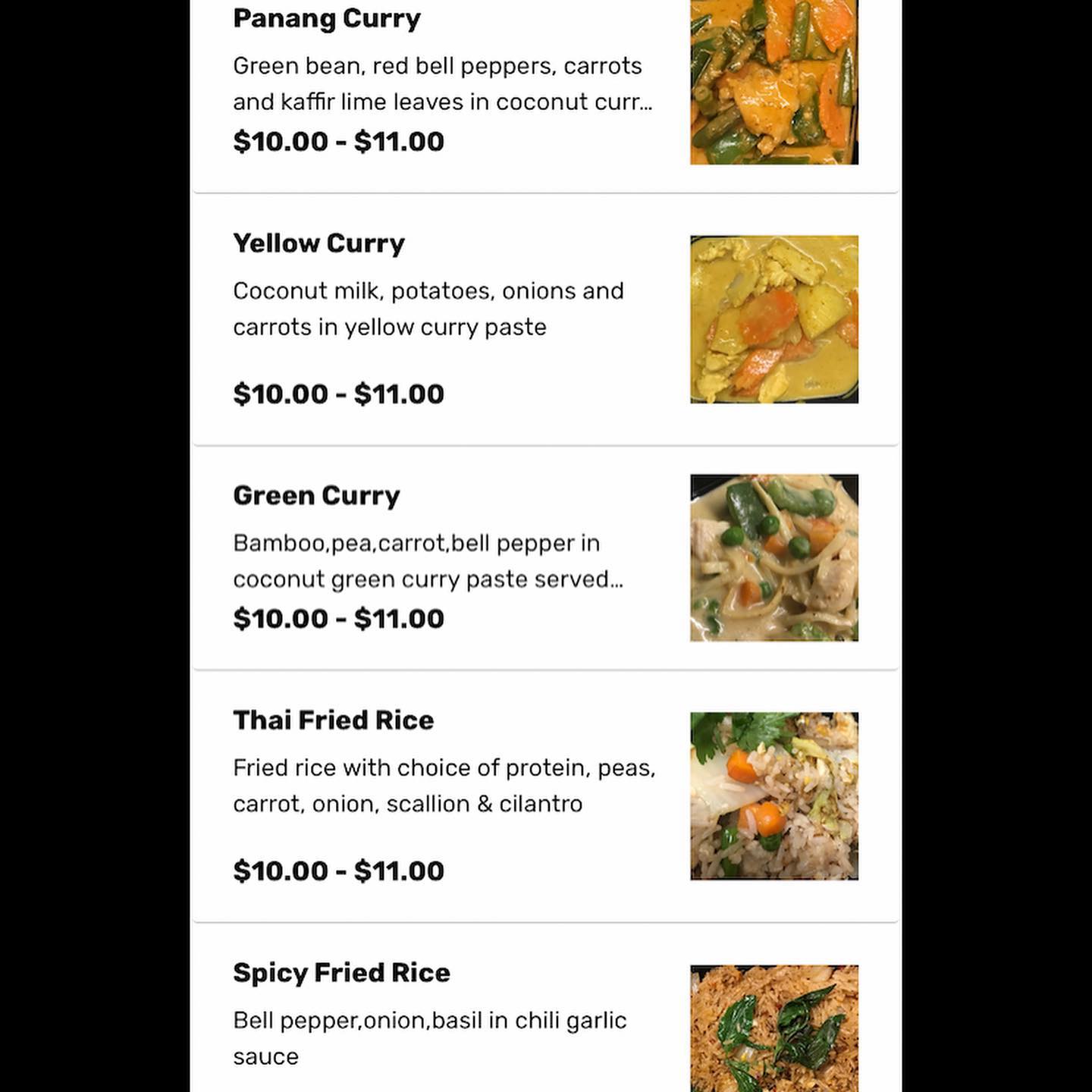Choose Thai Fried Rice from the menu
1092x1092 pixels.
click(x=333, y=720)
